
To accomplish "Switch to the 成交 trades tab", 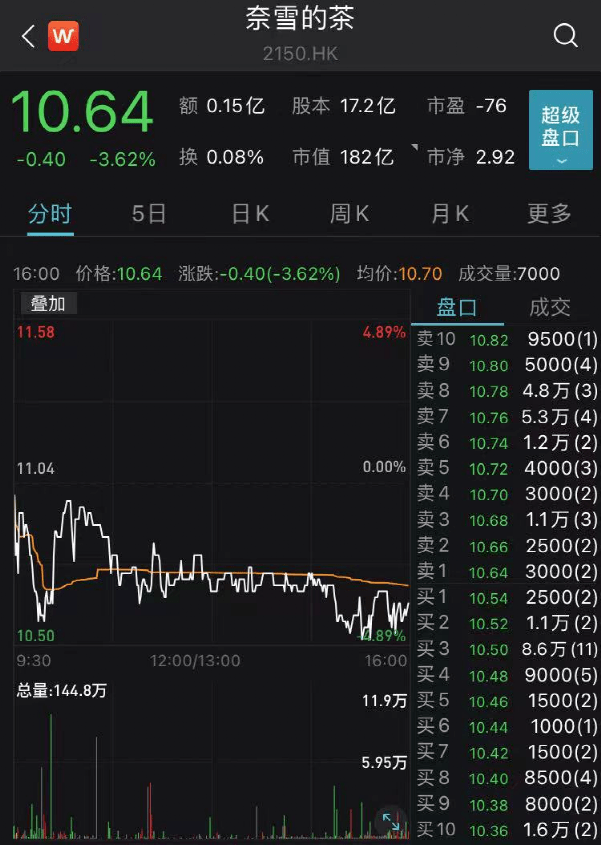I will click(550, 308).
